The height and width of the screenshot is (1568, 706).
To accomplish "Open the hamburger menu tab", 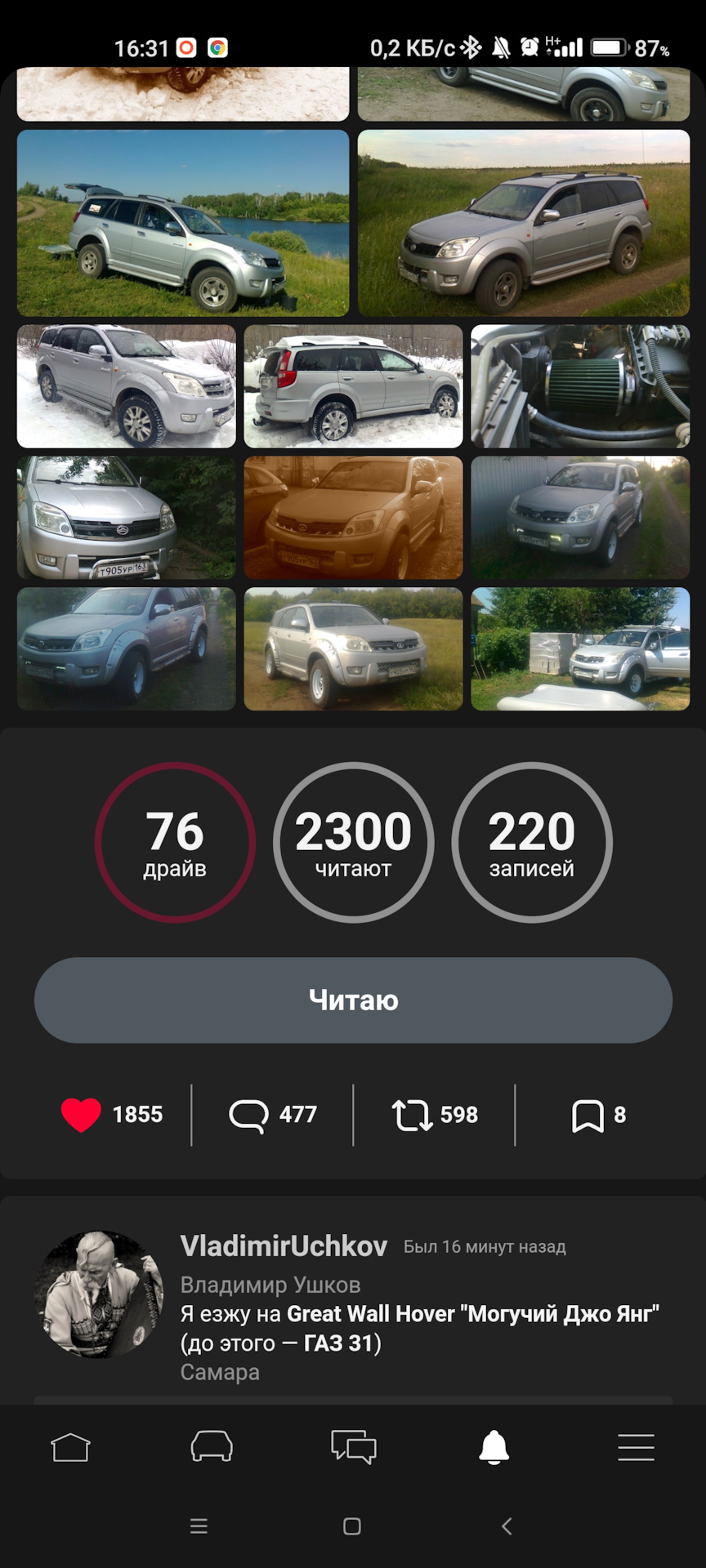I will (x=636, y=1446).
